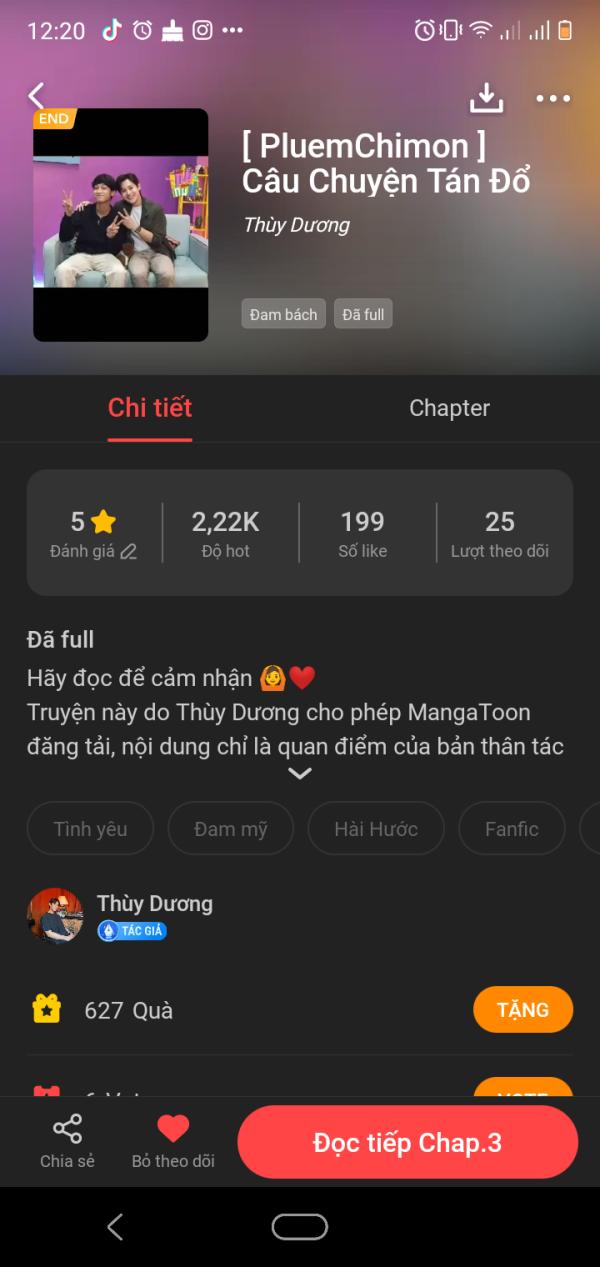Share this story via Chia sẻ
The image size is (600, 1267).
click(x=67, y=1141)
